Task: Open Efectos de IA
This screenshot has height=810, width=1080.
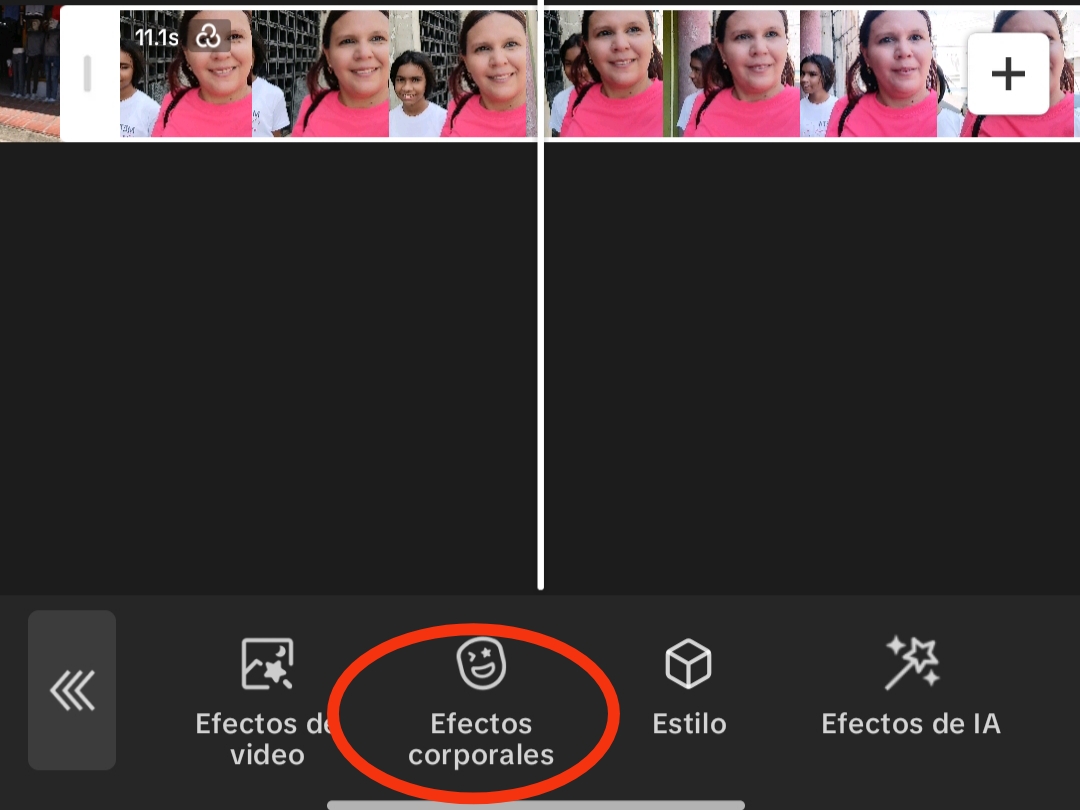Action: [x=911, y=688]
